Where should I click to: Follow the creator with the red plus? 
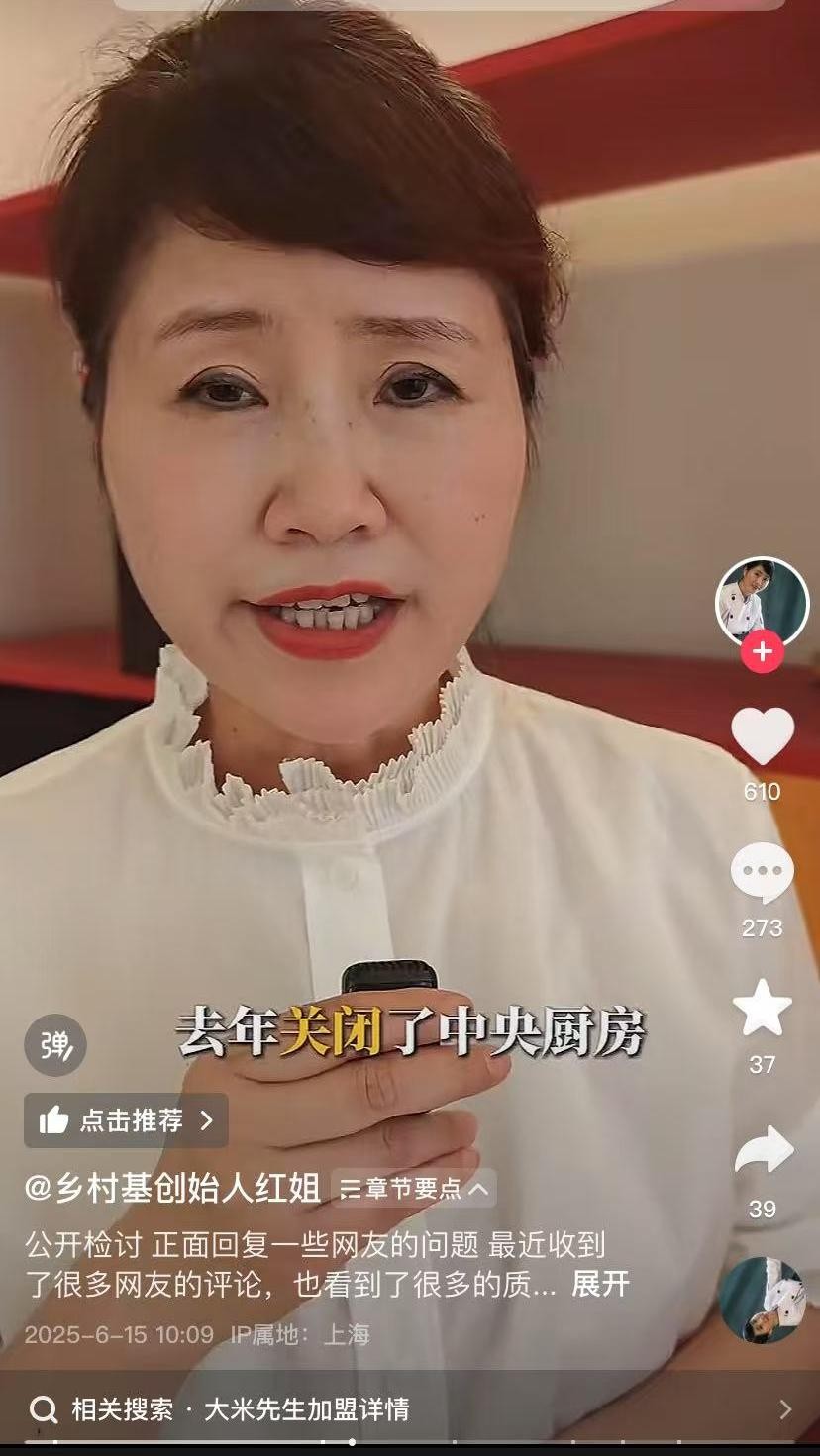(762, 652)
